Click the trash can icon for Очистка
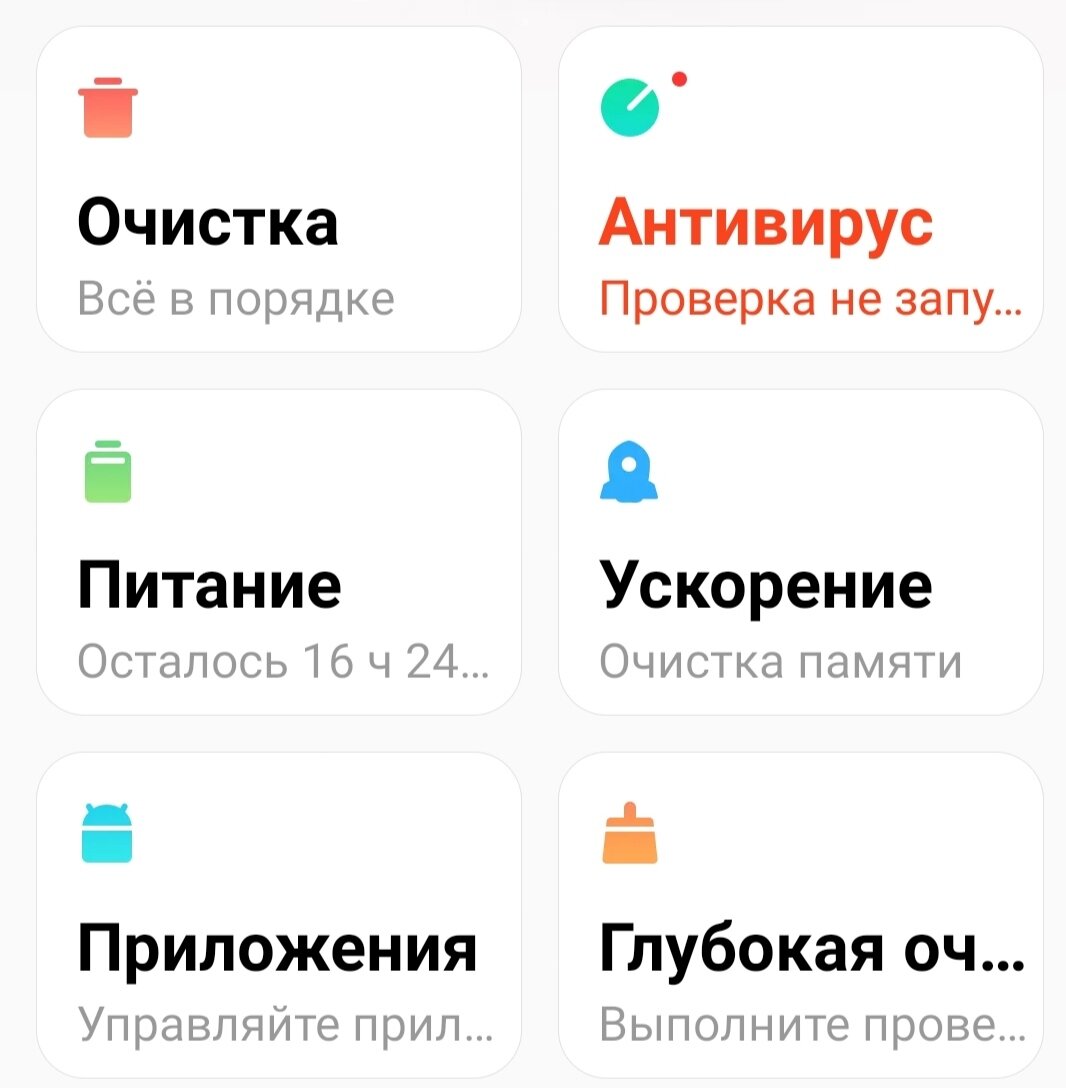This screenshot has width=1066, height=1088. [107, 104]
